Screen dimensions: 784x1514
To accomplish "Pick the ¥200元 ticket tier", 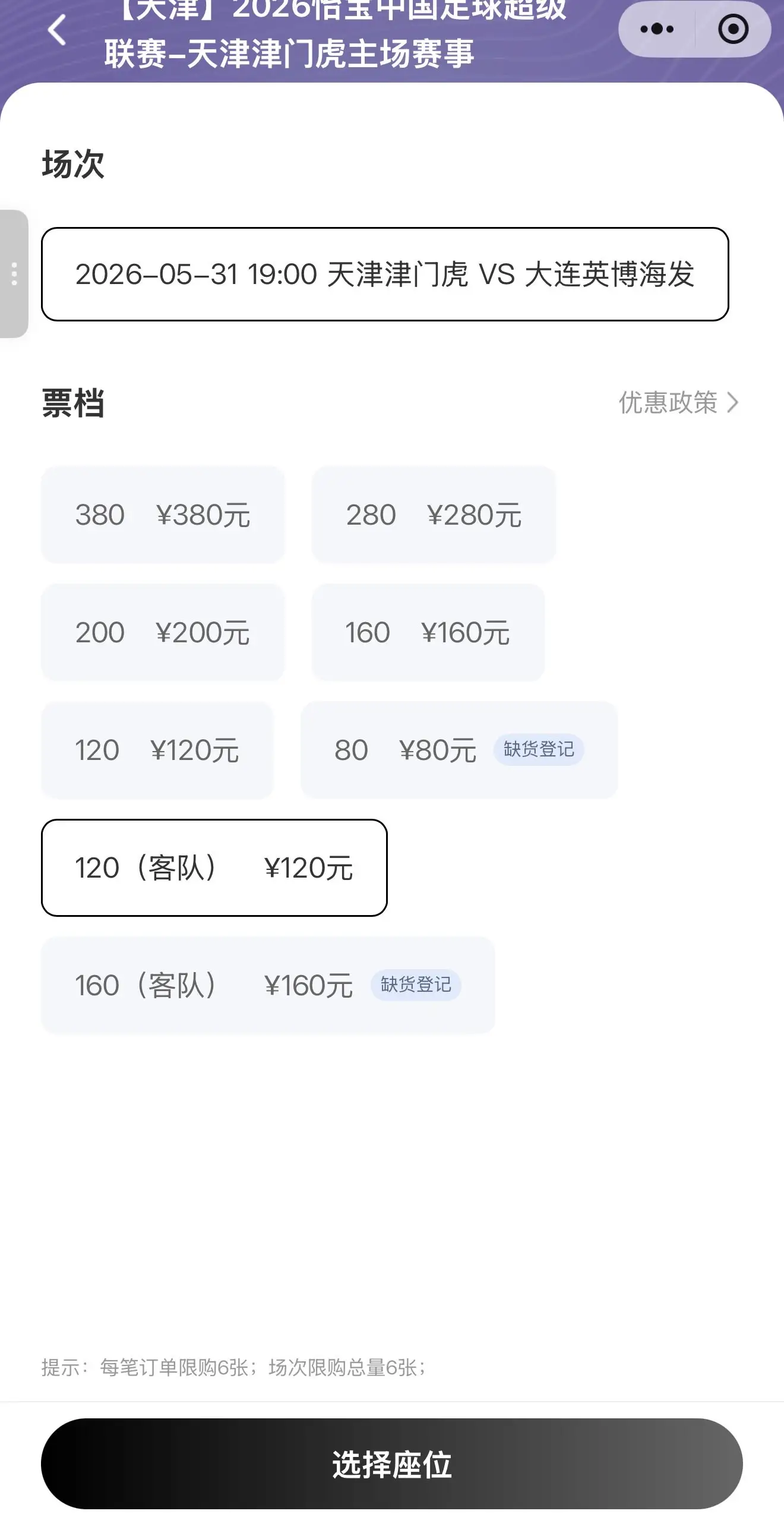I will pyautogui.click(x=163, y=632).
